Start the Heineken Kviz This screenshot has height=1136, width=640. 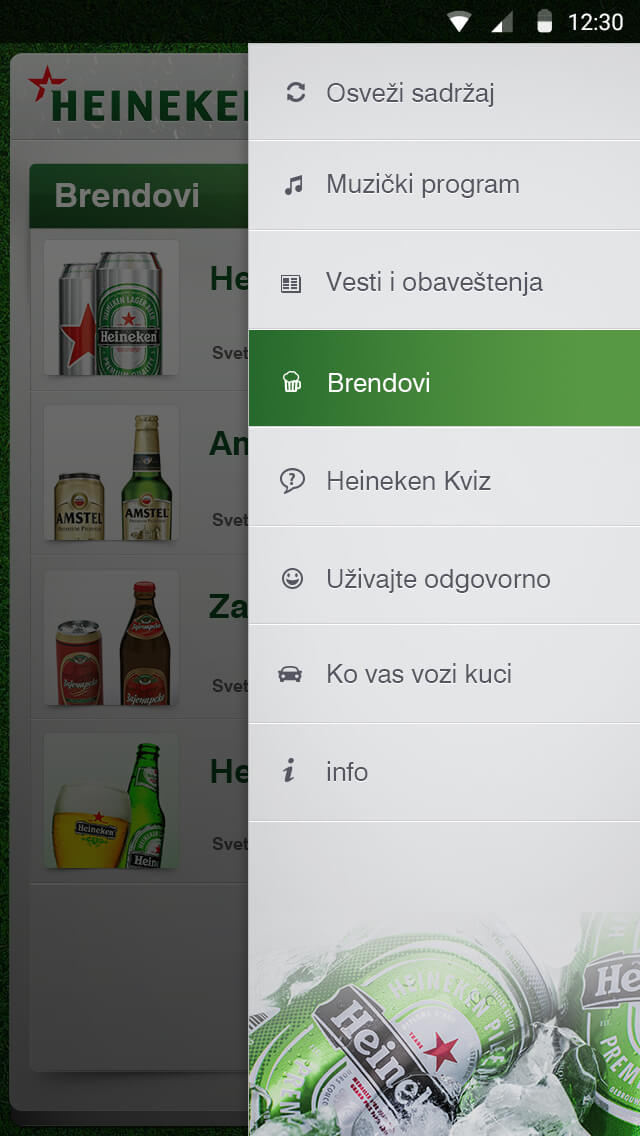pos(444,480)
